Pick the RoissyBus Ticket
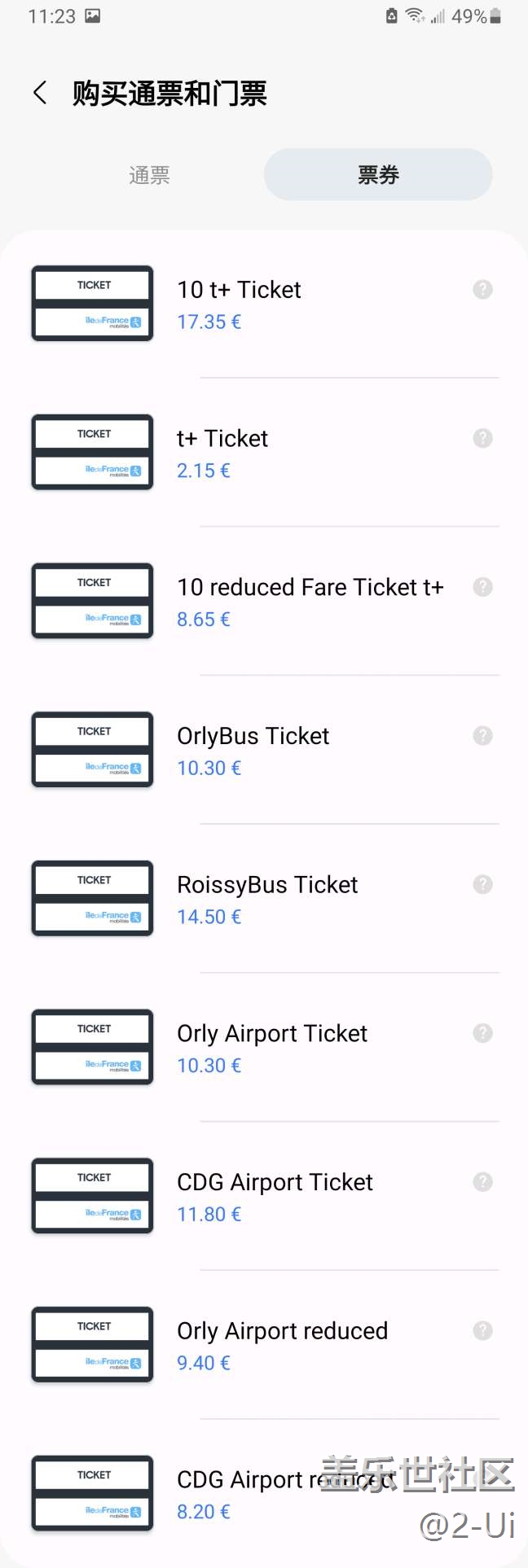 click(267, 899)
